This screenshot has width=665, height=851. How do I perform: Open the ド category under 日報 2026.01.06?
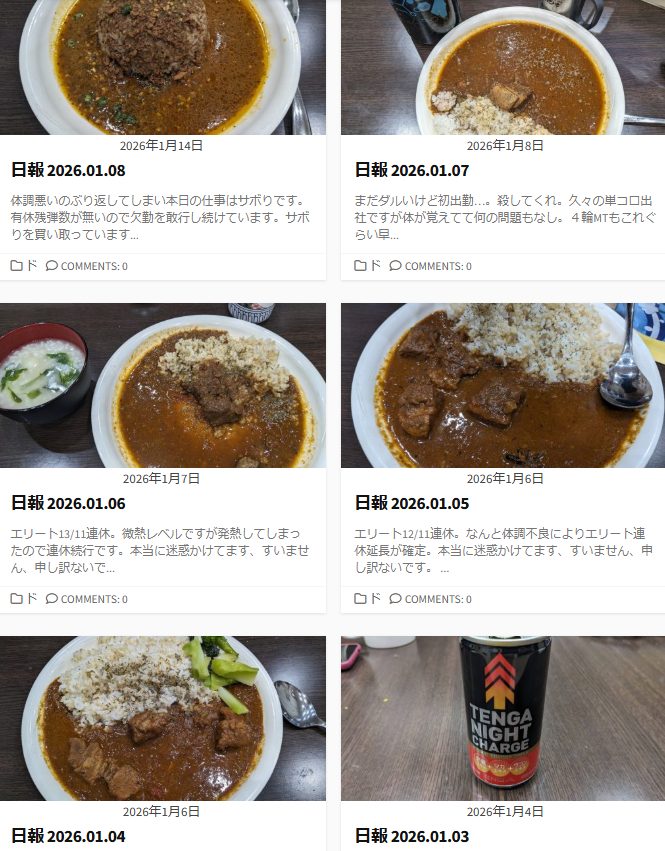click(x=31, y=599)
